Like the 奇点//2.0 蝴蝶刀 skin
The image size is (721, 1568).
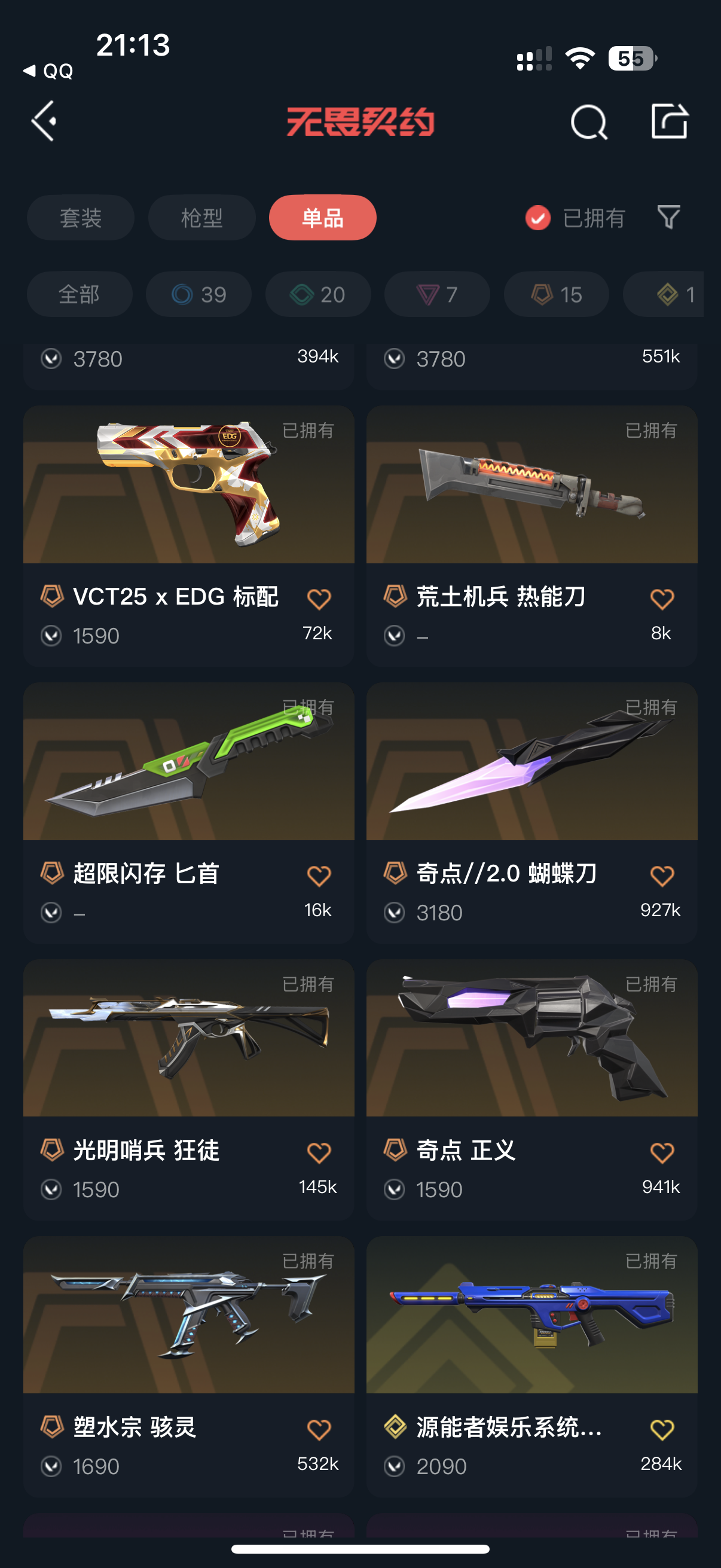click(x=662, y=876)
